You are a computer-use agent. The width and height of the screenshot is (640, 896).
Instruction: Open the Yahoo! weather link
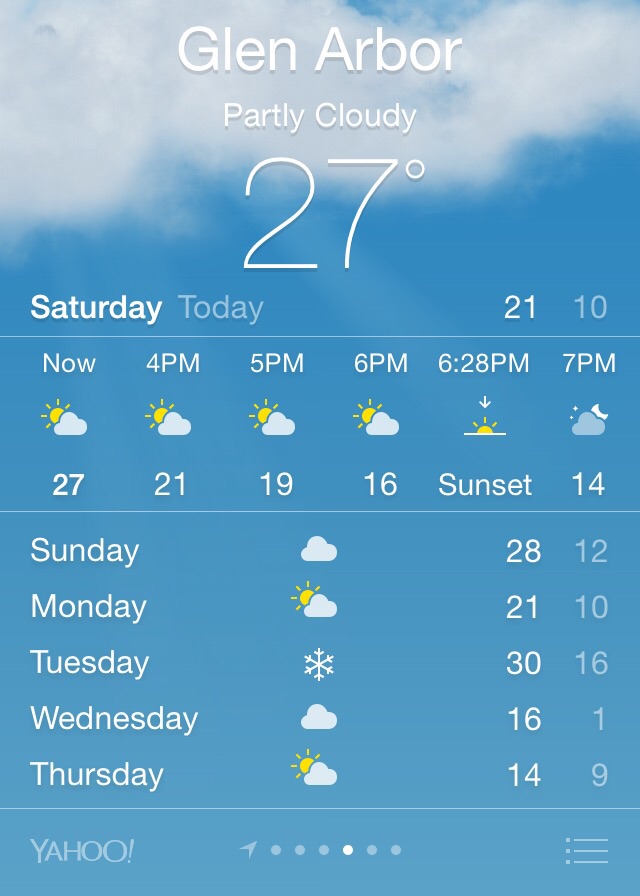point(82,851)
